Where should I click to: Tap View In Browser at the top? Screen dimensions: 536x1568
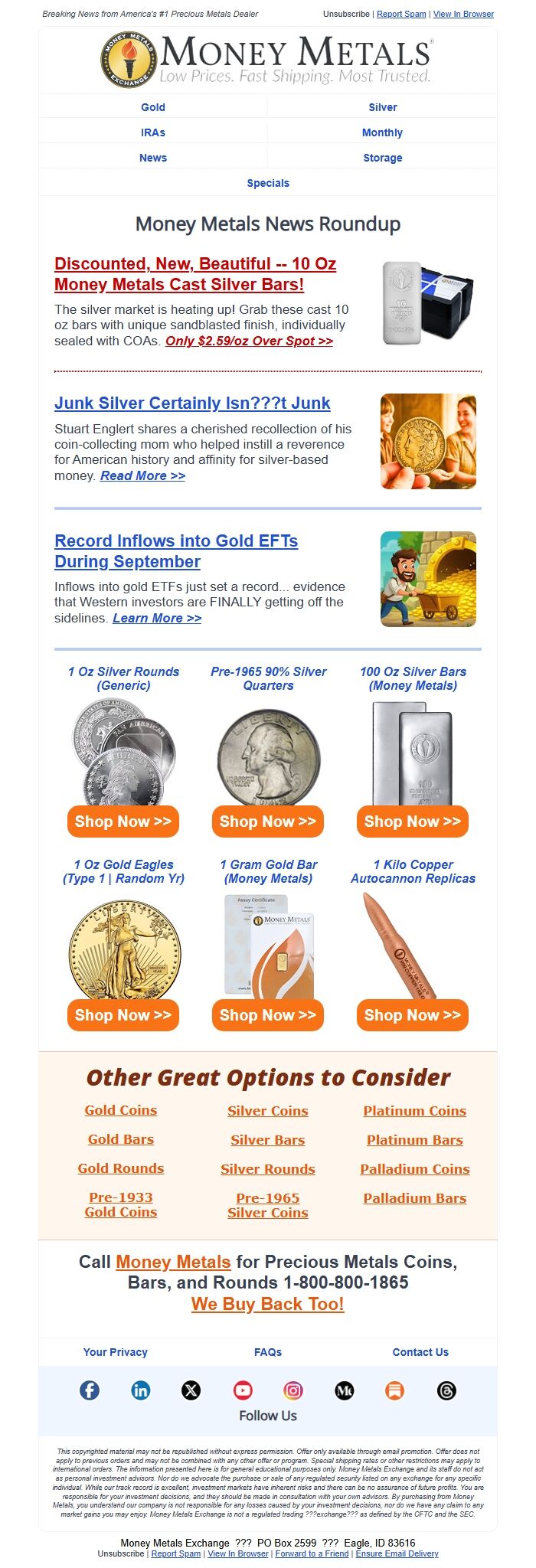pos(463,14)
